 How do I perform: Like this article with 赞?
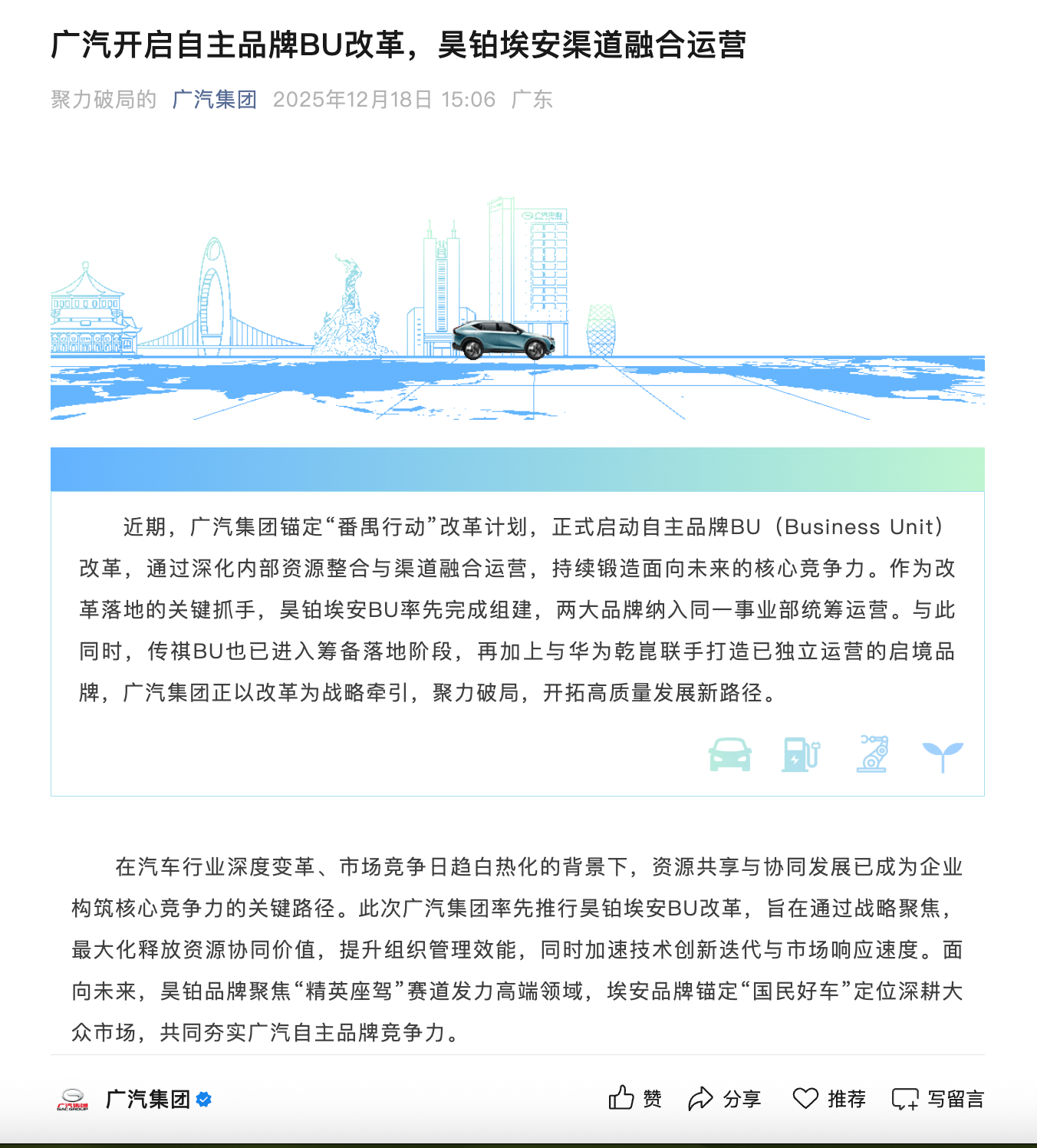tap(634, 1098)
